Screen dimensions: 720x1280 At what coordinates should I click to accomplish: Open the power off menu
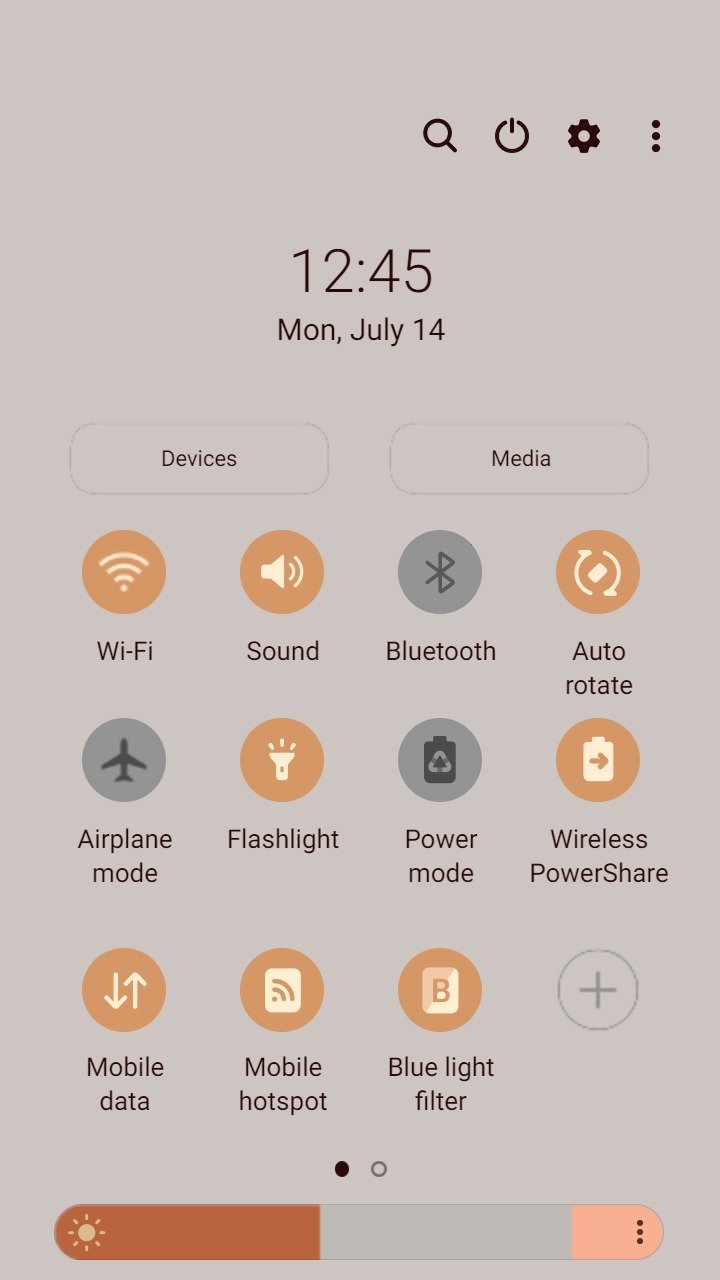512,135
